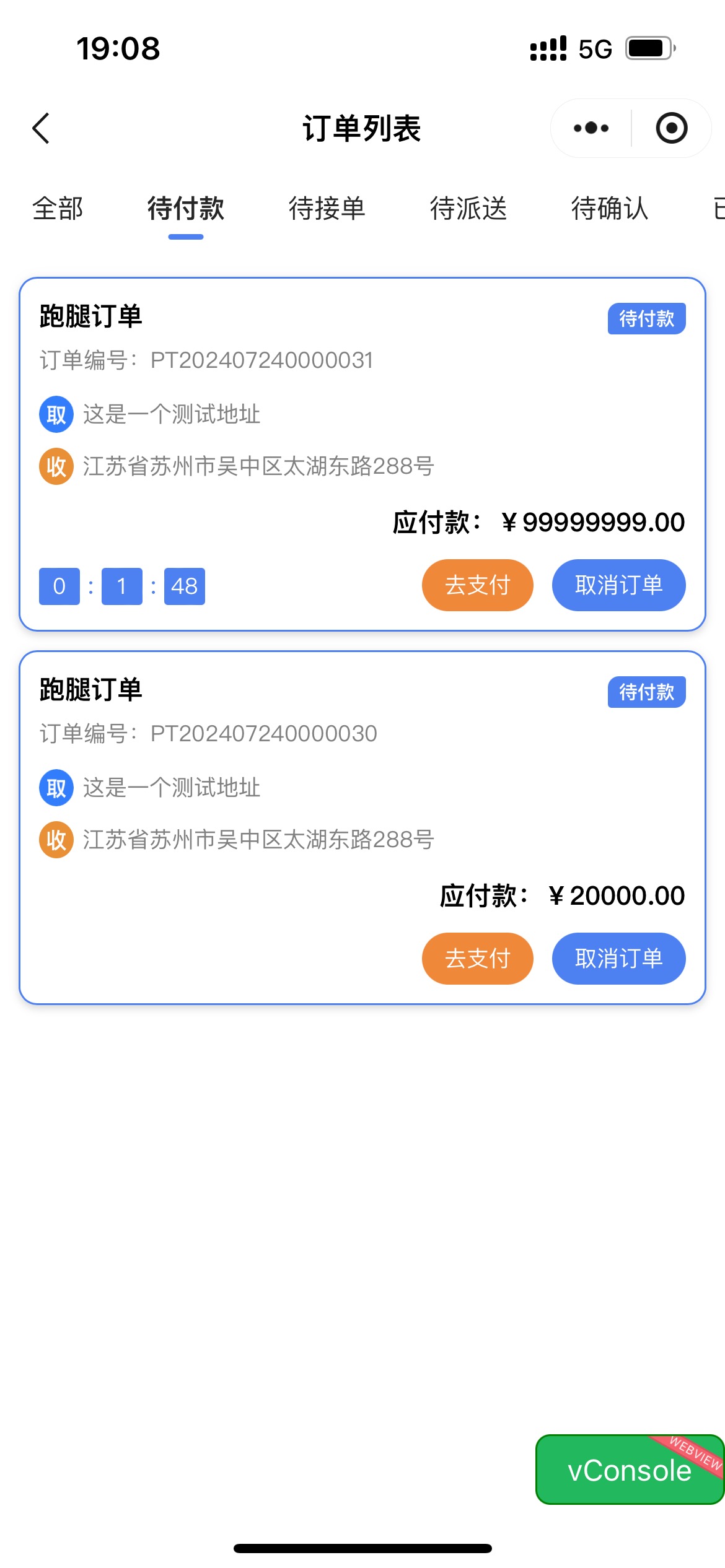The height and width of the screenshot is (1568, 725).
Task: Open the 待确认 tab
Action: point(609,209)
